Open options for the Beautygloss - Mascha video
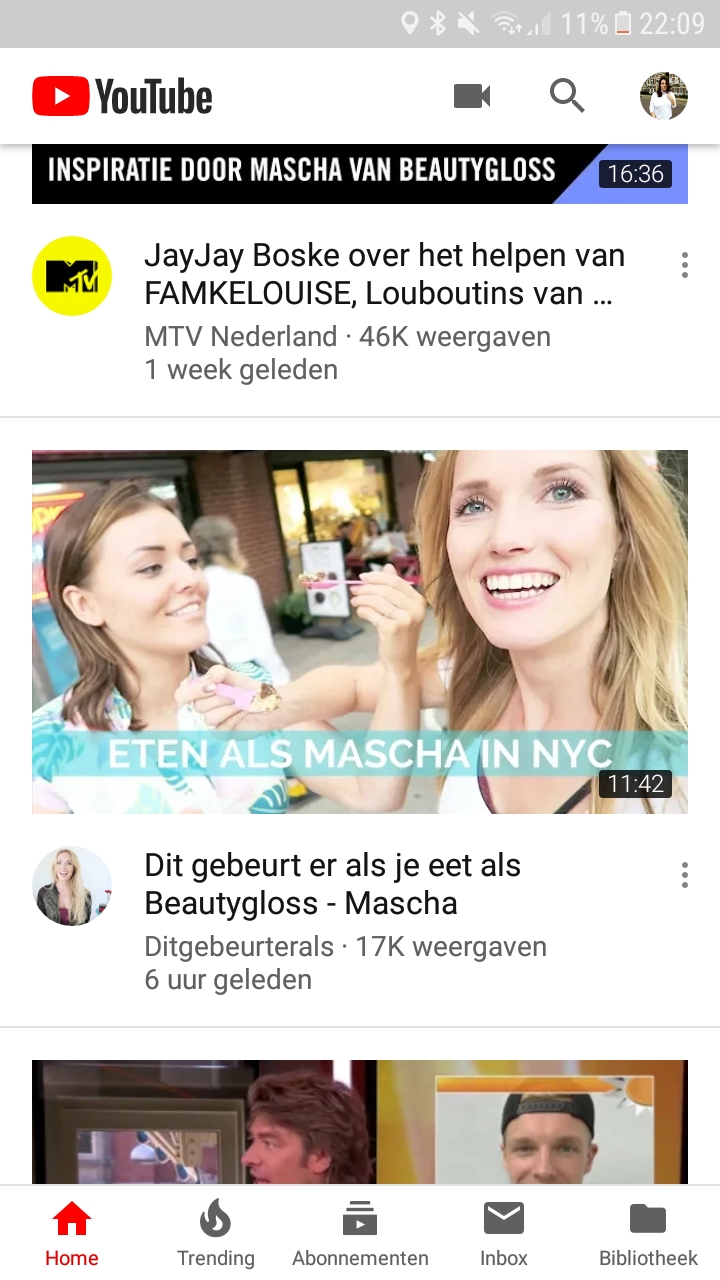 (x=685, y=875)
